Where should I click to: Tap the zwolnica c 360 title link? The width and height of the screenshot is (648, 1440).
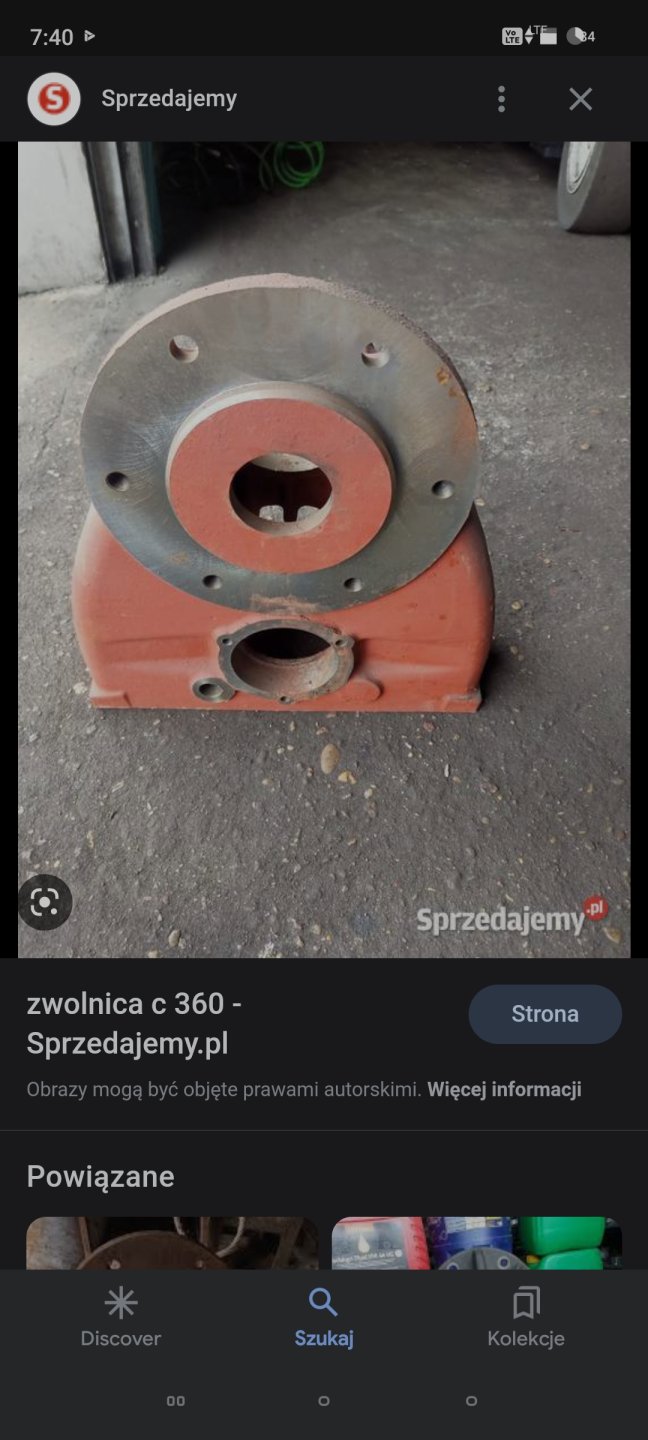[134, 1023]
